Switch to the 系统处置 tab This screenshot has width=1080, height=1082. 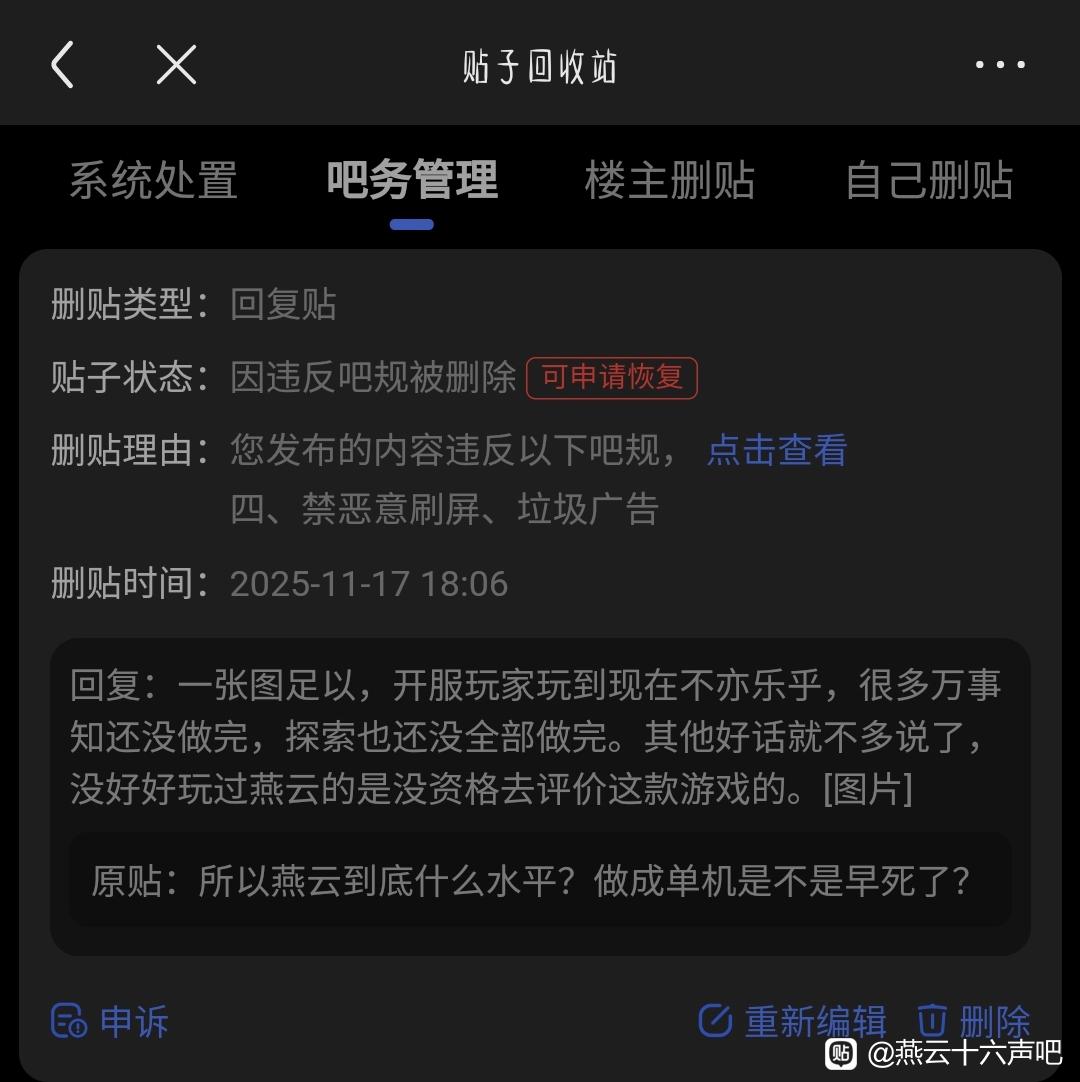(x=153, y=182)
